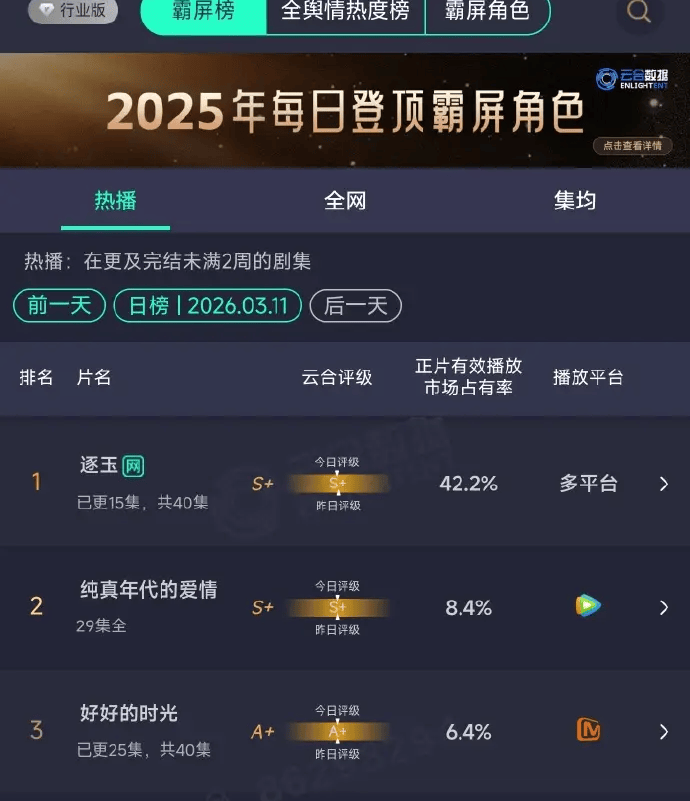This screenshot has width=690, height=801.
Task: Switch to 霸屏角色 segment
Action: point(486,13)
